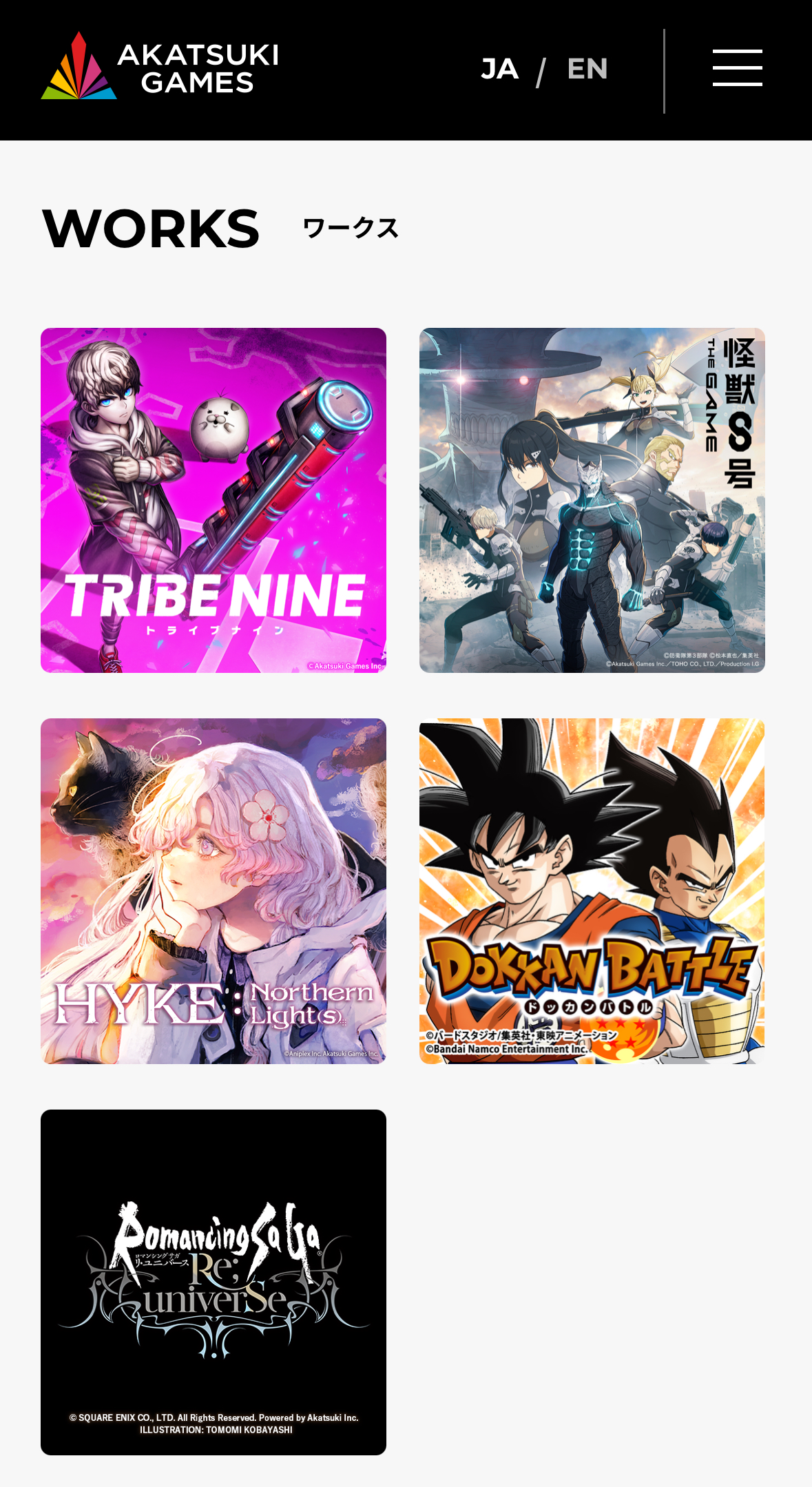Go to Akatsuki Games home via logo
This screenshot has width=812, height=1487.
pyautogui.click(x=160, y=66)
